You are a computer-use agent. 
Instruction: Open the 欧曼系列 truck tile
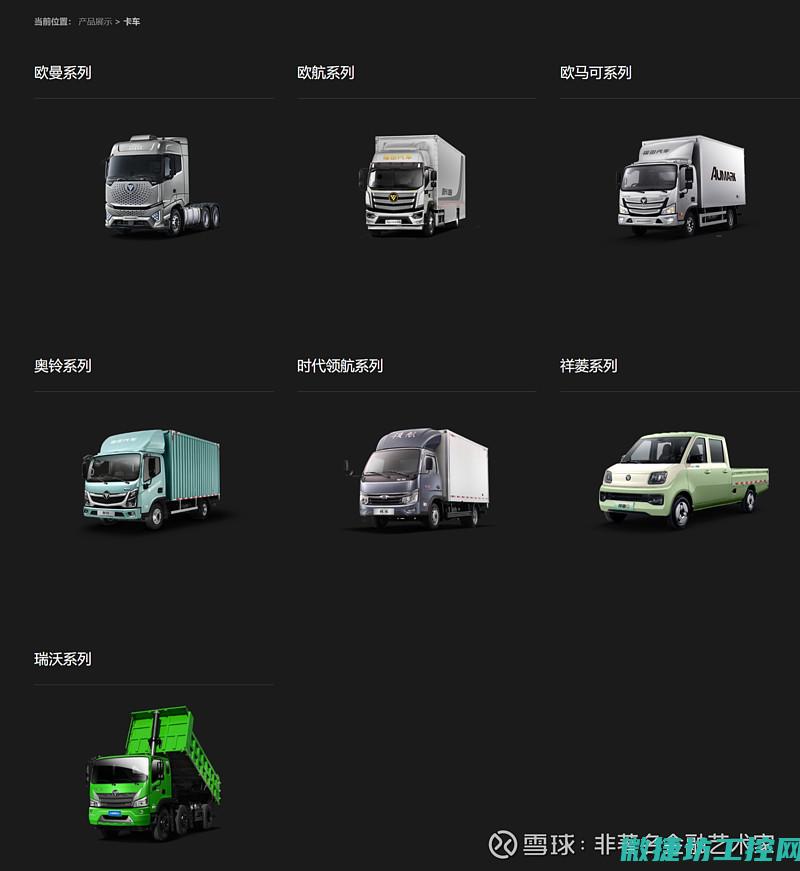160,186
